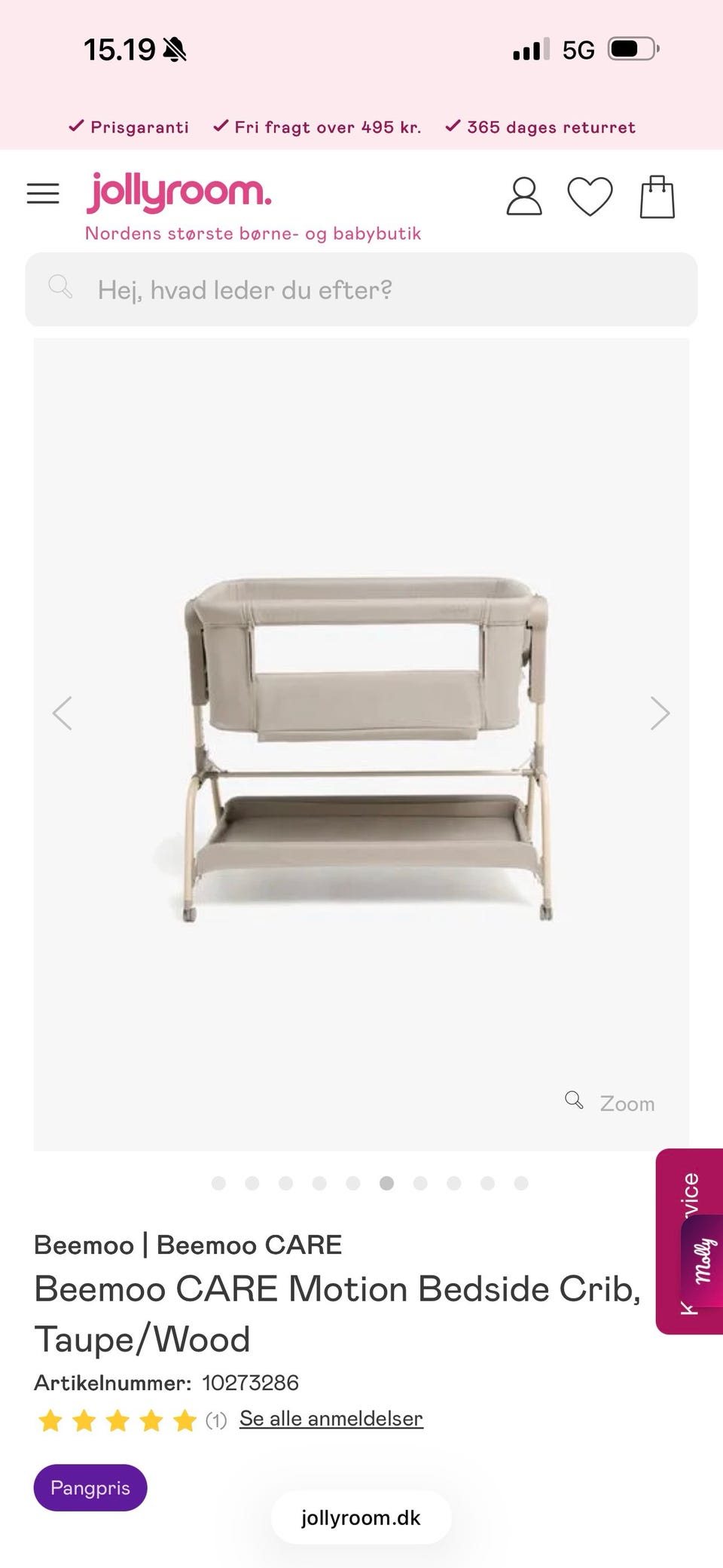Zoom into the product photo
Image resolution: width=723 pixels, height=1568 pixels.
click(x=611, y=1103)
